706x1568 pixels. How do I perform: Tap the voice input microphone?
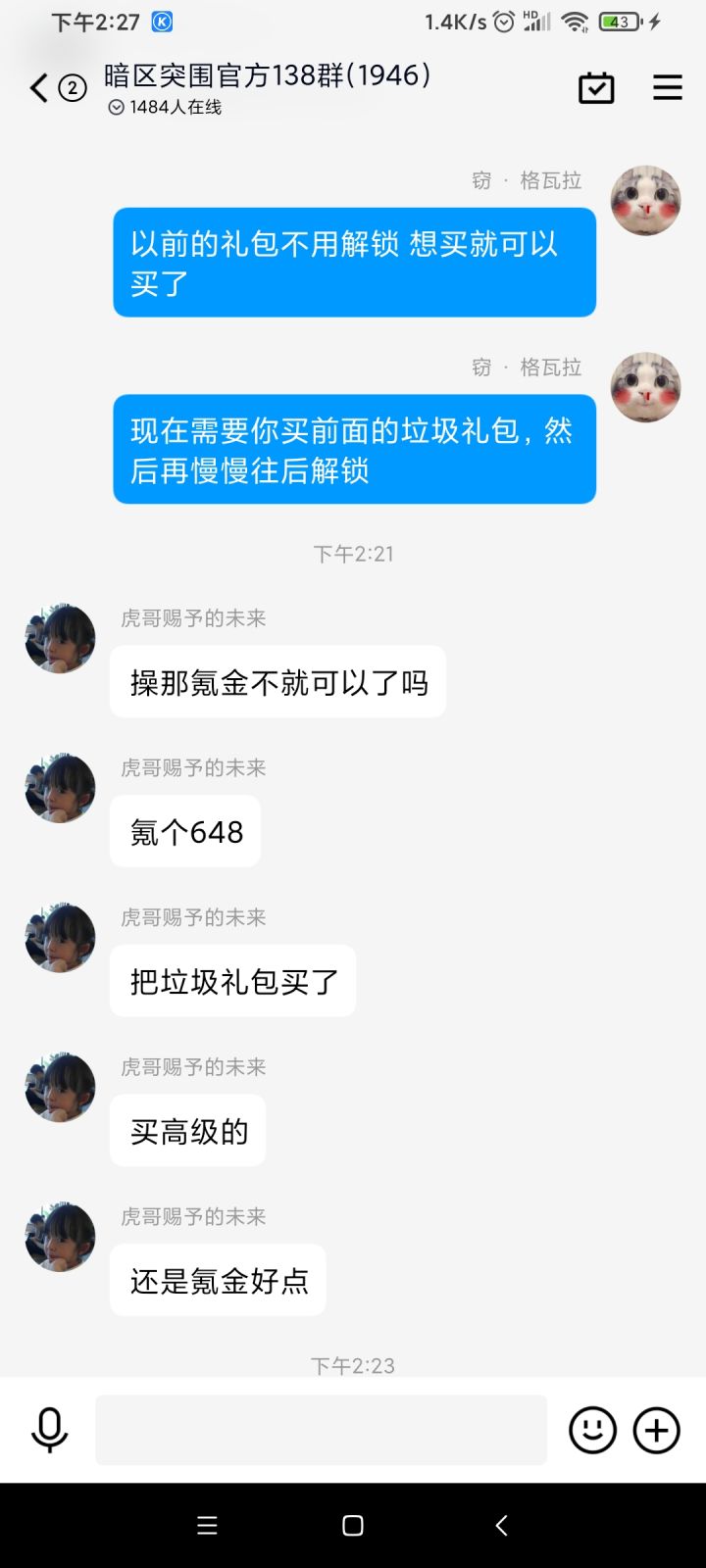pos(49,1430)
